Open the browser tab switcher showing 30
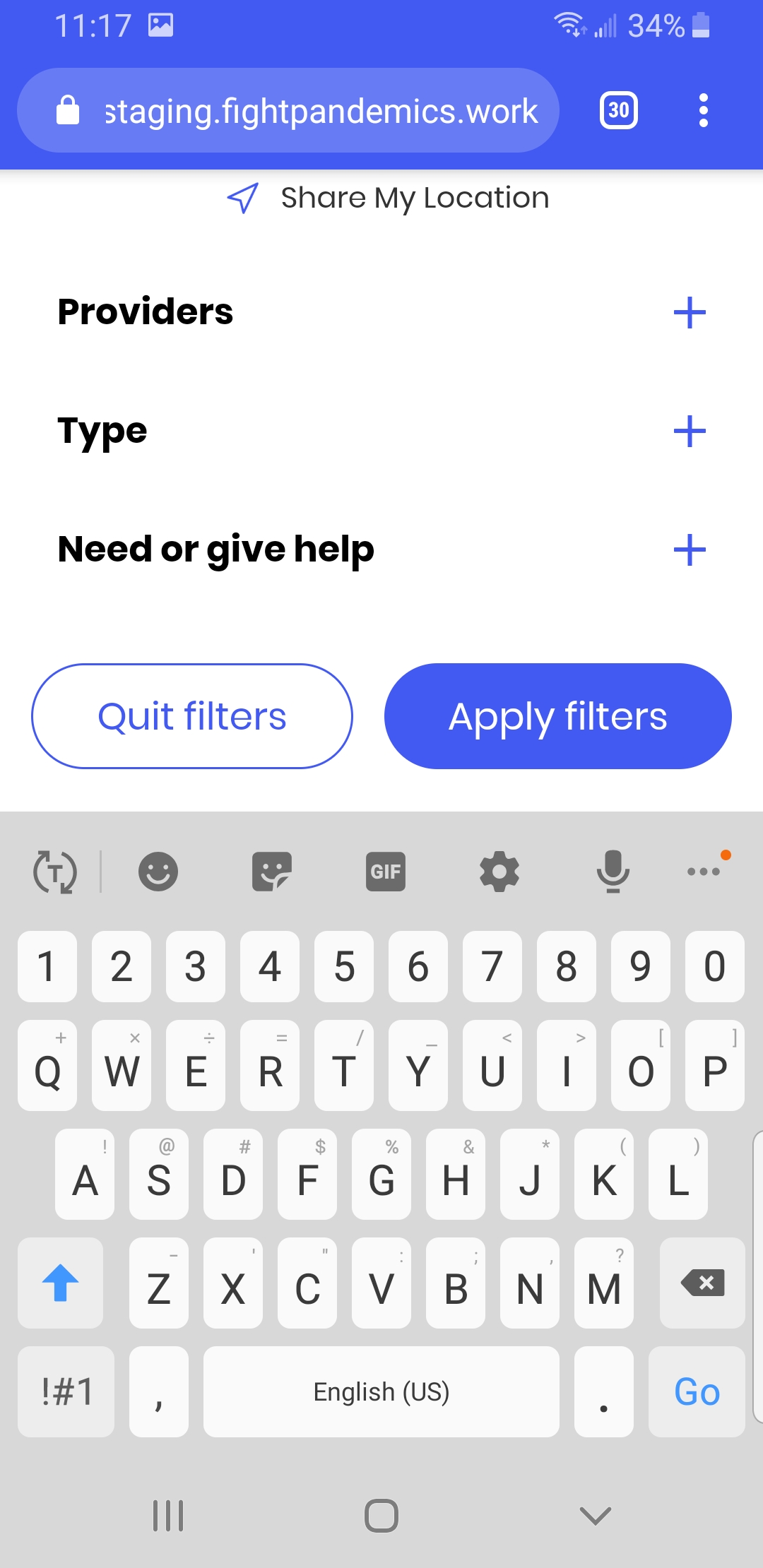This screenshot has height=1568, width=763. (619, 110)
